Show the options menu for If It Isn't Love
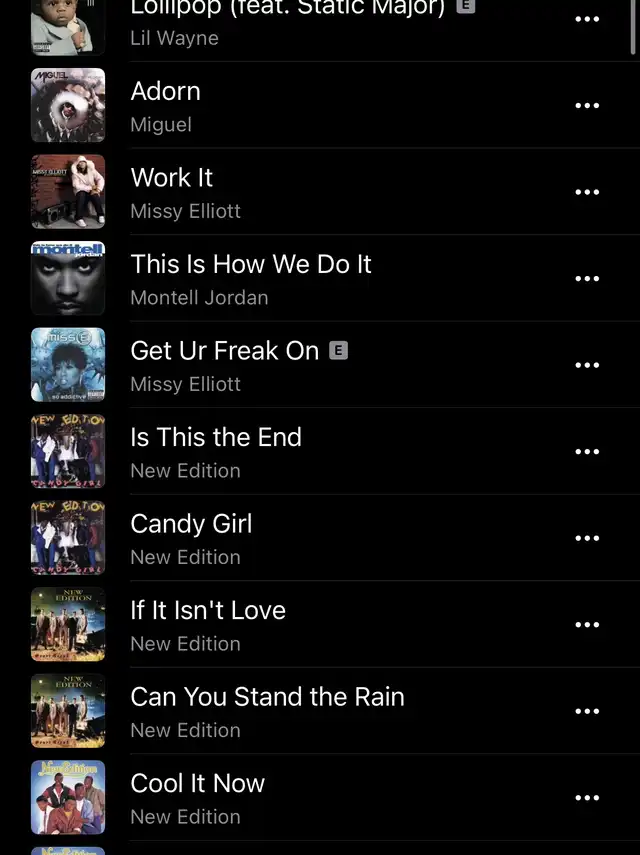 click(587, 625)
